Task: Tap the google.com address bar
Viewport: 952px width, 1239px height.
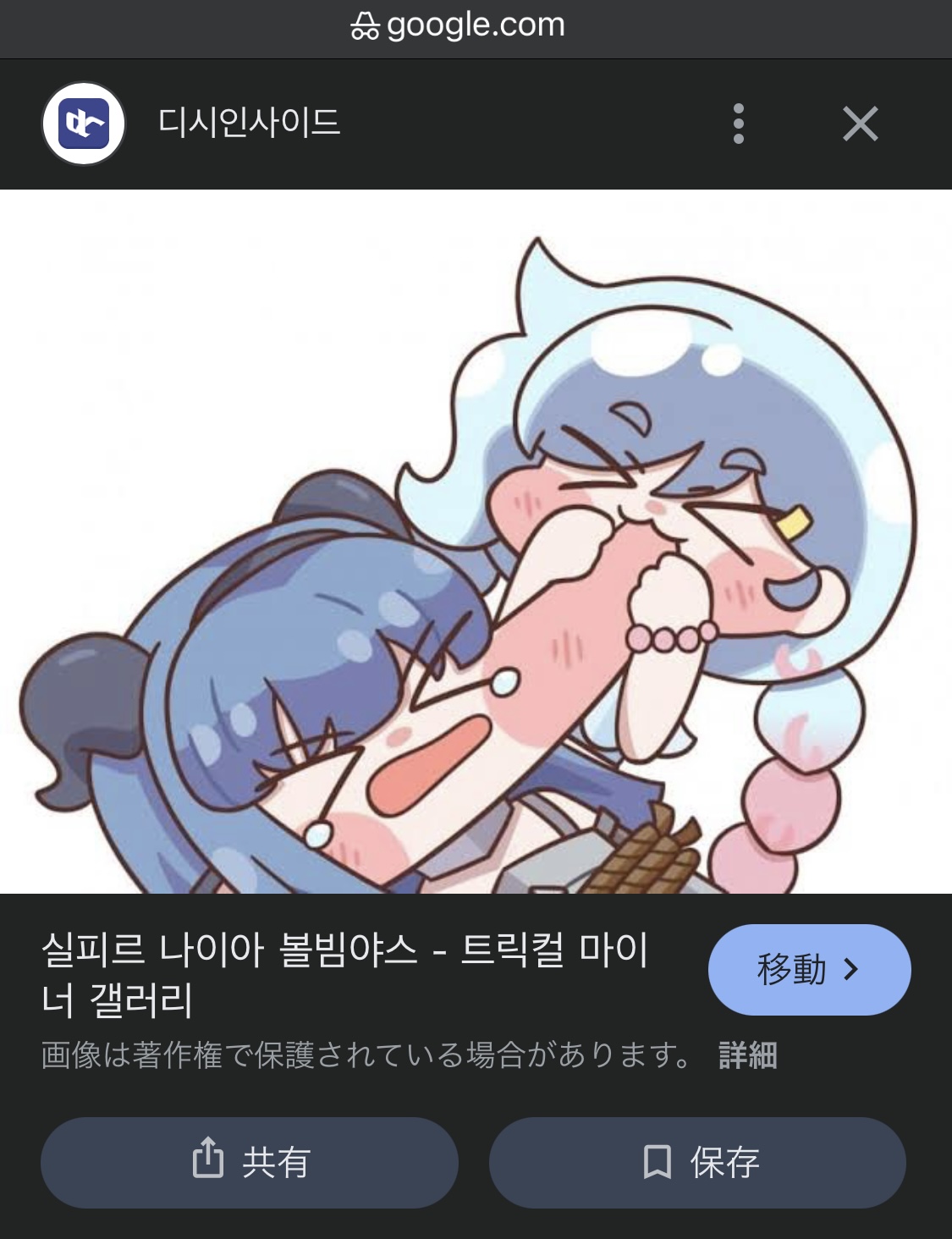Action: click(459, 25)
